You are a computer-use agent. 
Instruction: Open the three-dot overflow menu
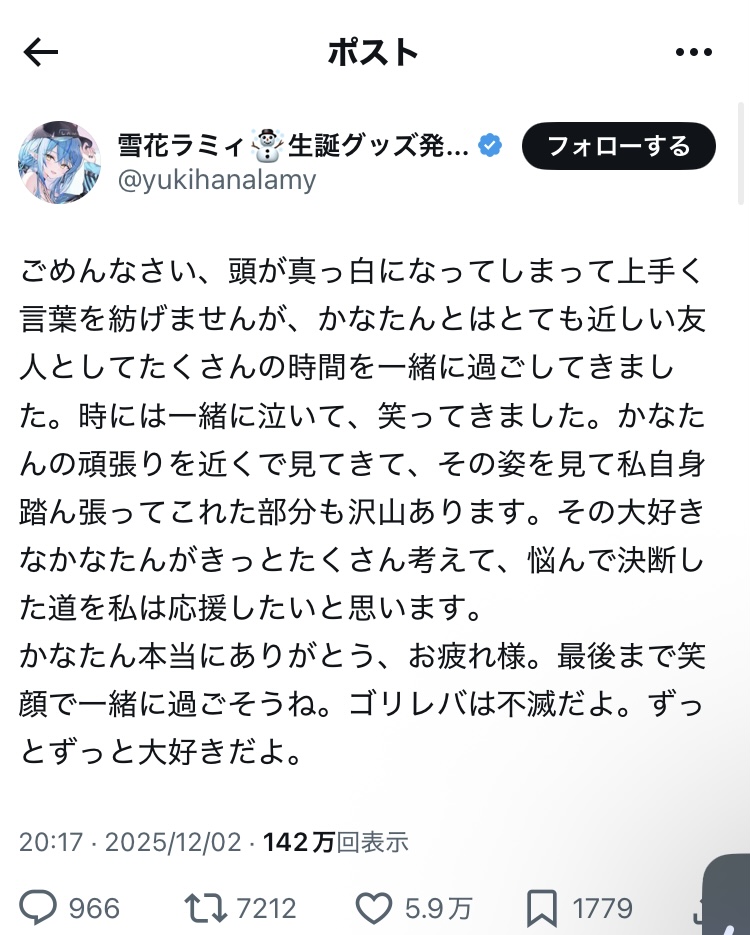click(693, 52)
